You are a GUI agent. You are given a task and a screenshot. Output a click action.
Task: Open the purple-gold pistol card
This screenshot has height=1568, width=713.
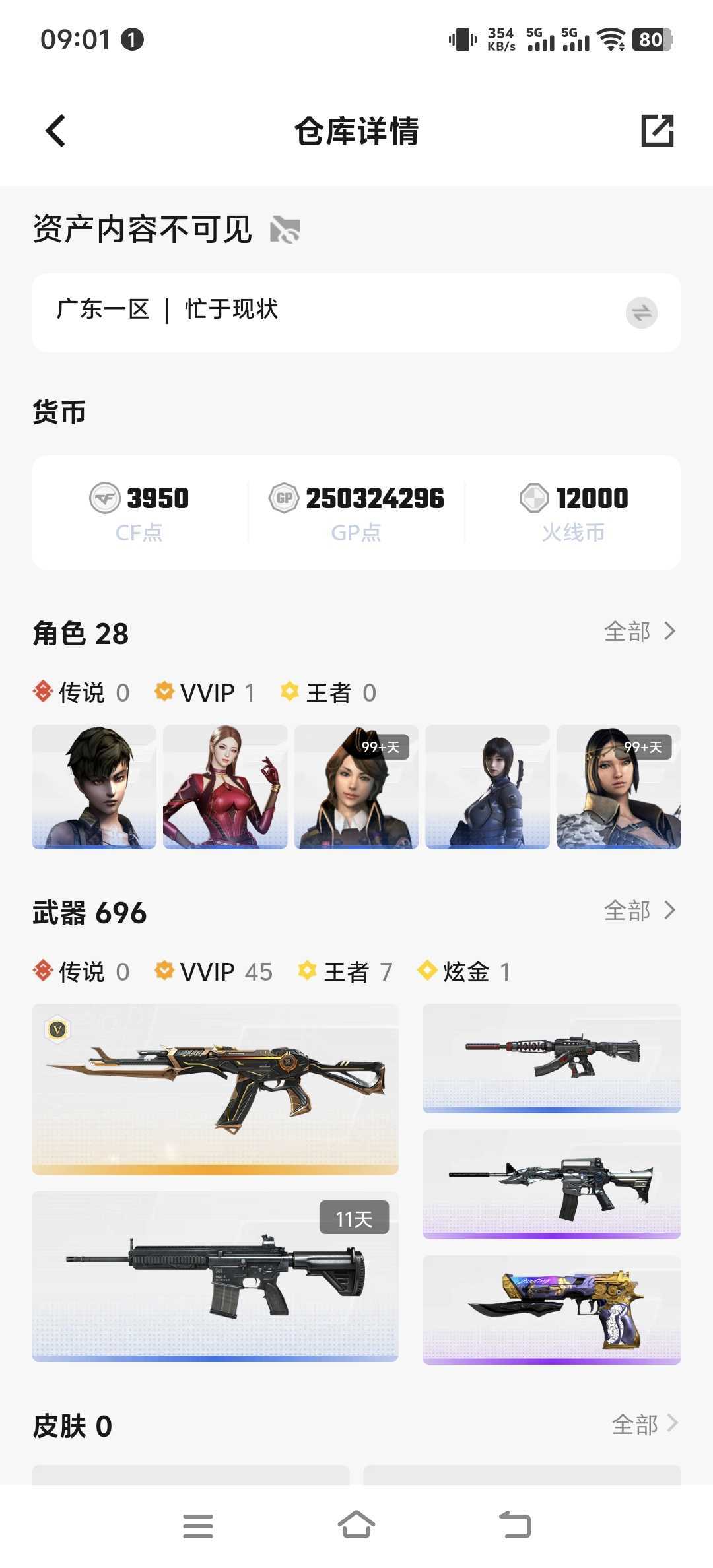552,1310
